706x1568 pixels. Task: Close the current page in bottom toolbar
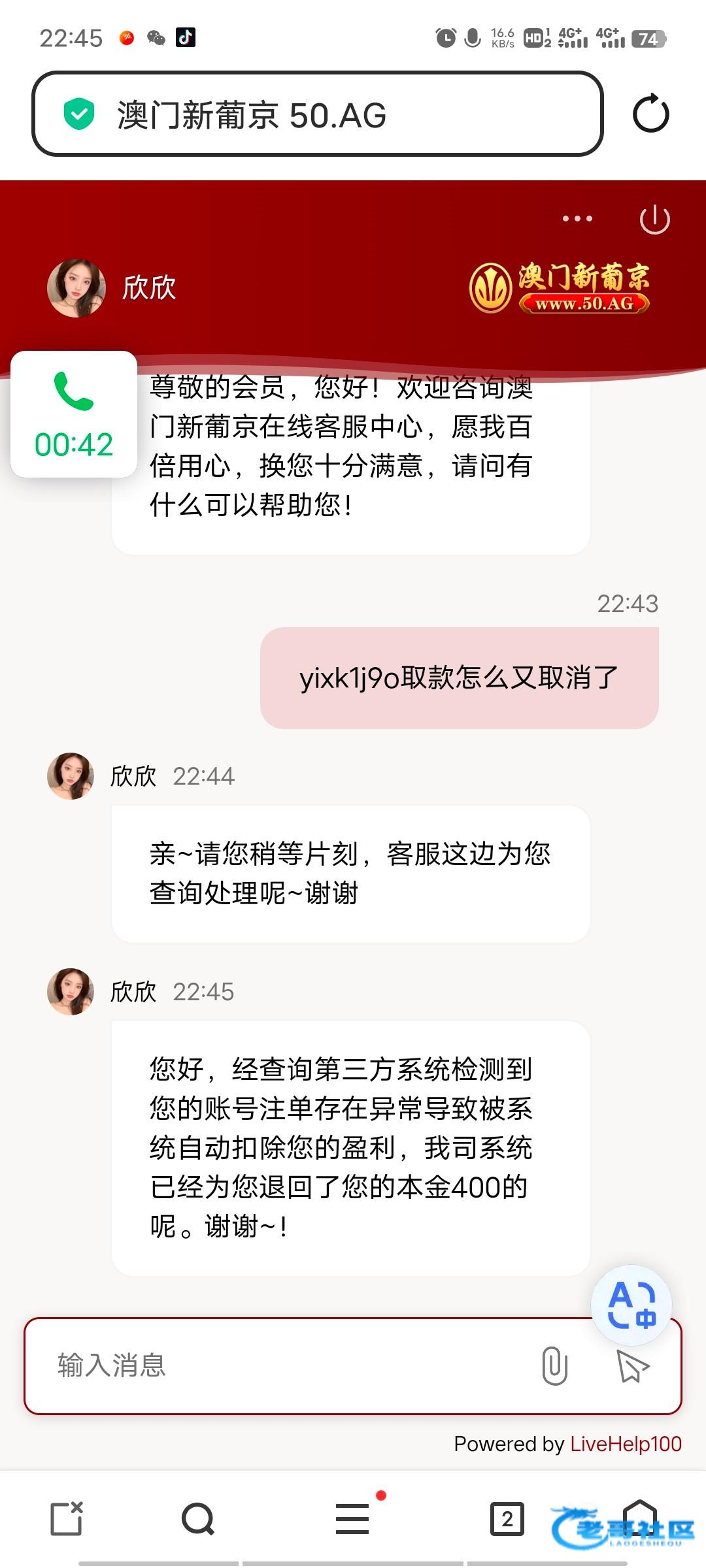(67, 1518)
